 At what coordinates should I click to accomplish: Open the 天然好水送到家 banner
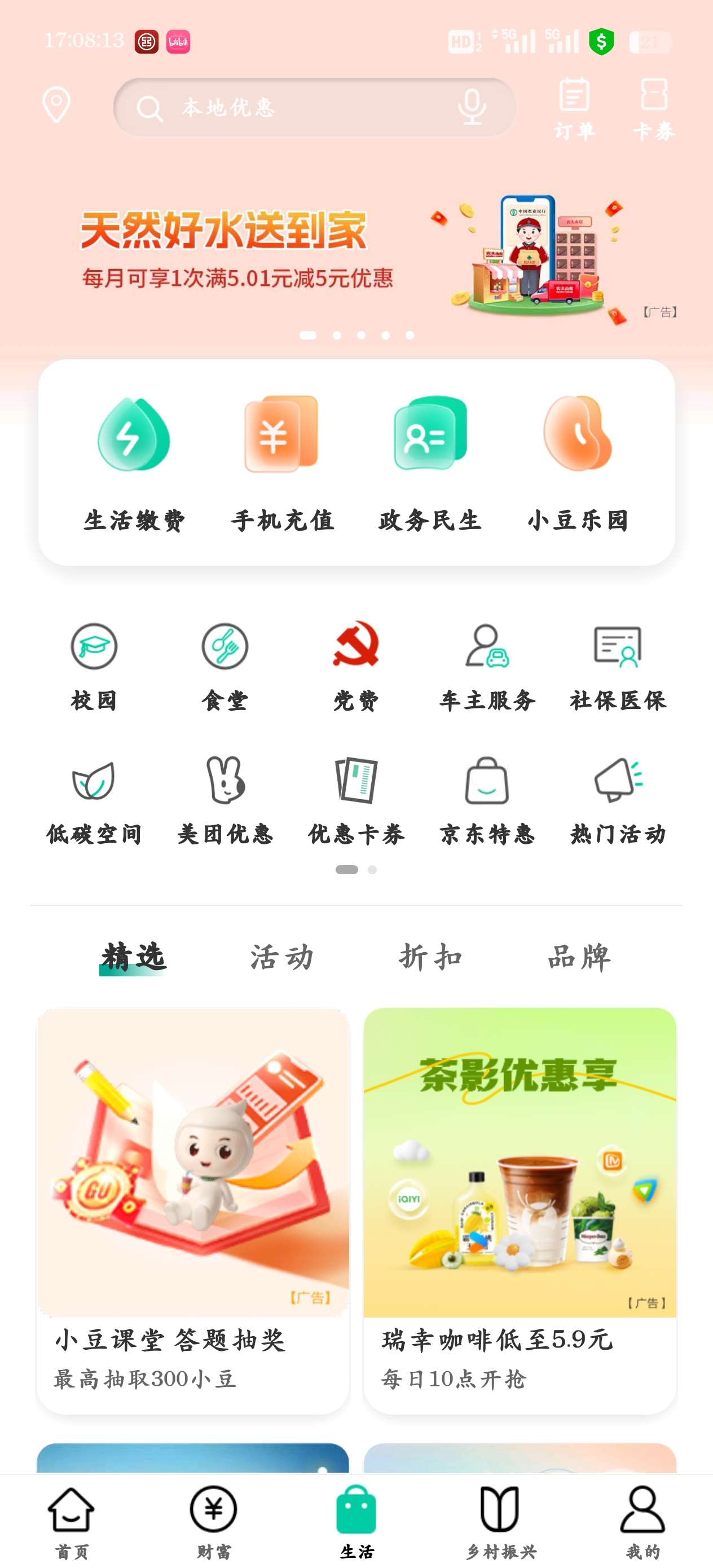tap(356, 256)
